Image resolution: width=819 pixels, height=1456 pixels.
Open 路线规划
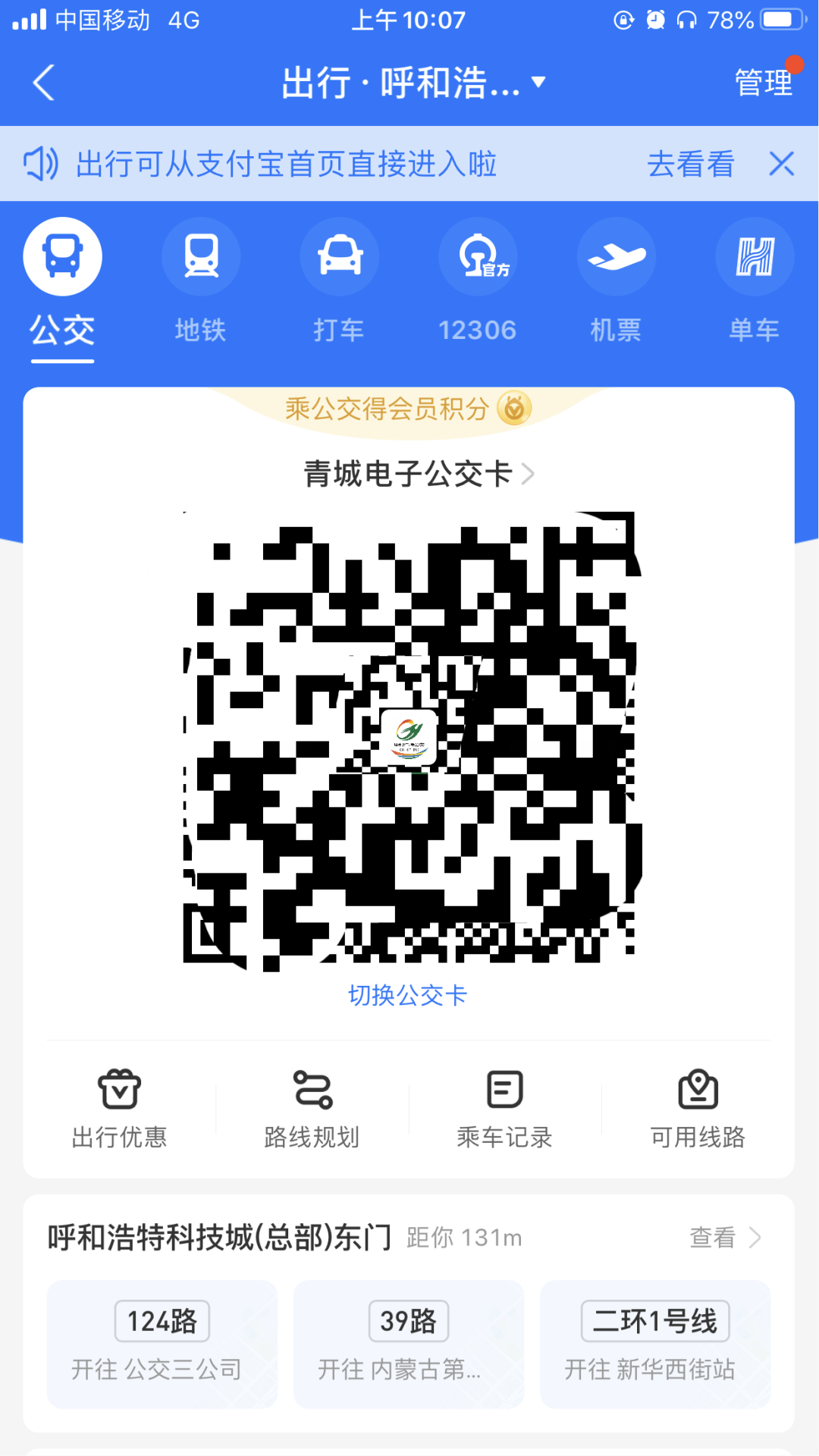click(312, 1109)
